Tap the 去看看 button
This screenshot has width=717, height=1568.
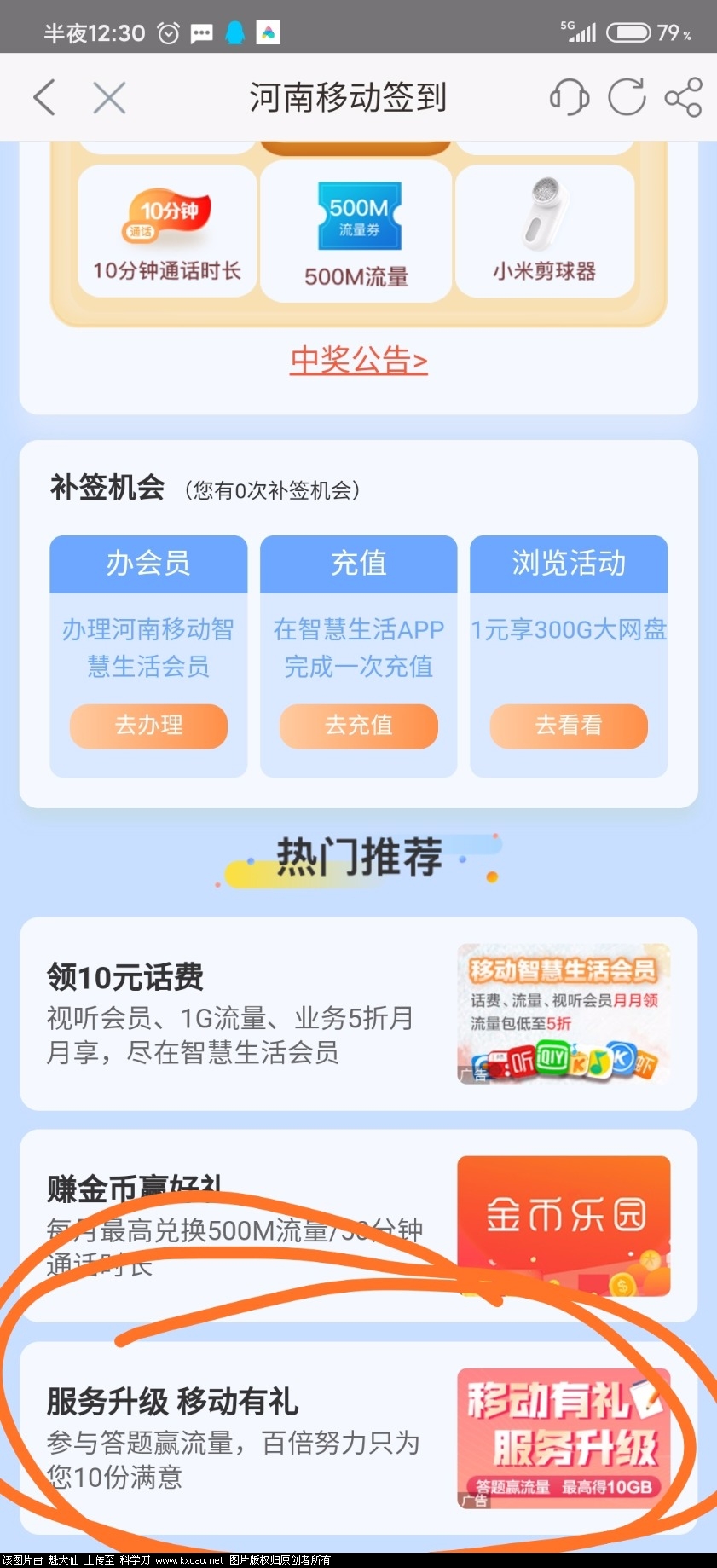coord(568,726)
